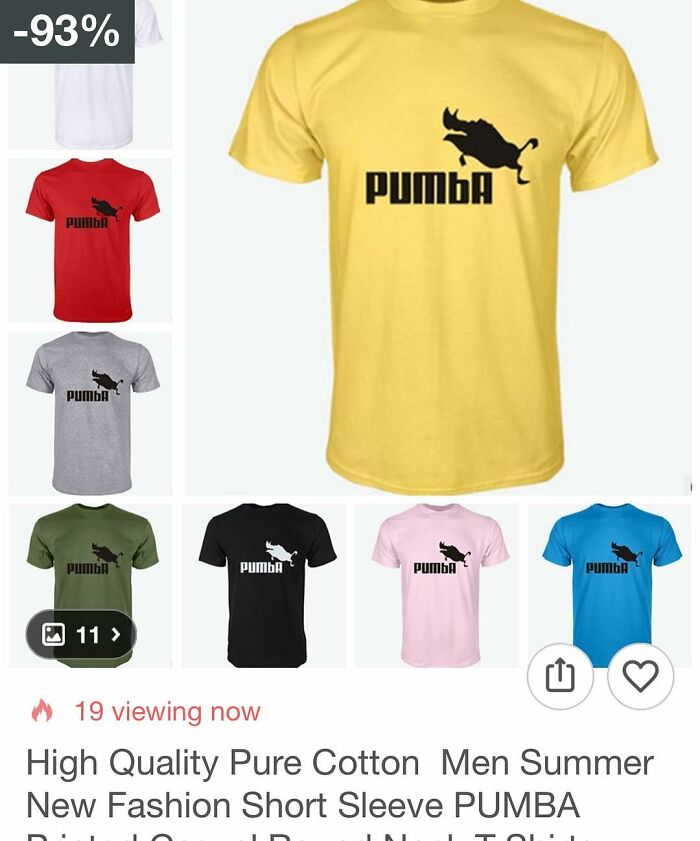Image resolution: width=700 pixels, height=841 pixels.
Task: Share this PUMBA shirt listing
Action: (560, 677)
